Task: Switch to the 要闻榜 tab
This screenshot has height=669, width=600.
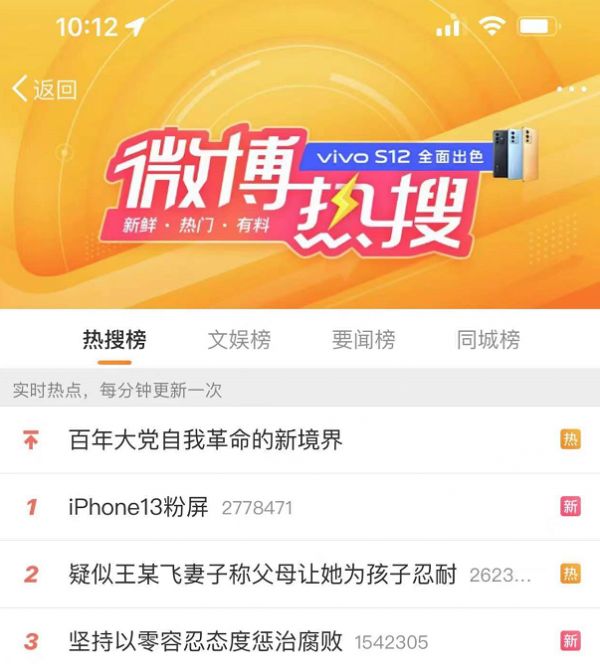Action: (x=363, y=340)
